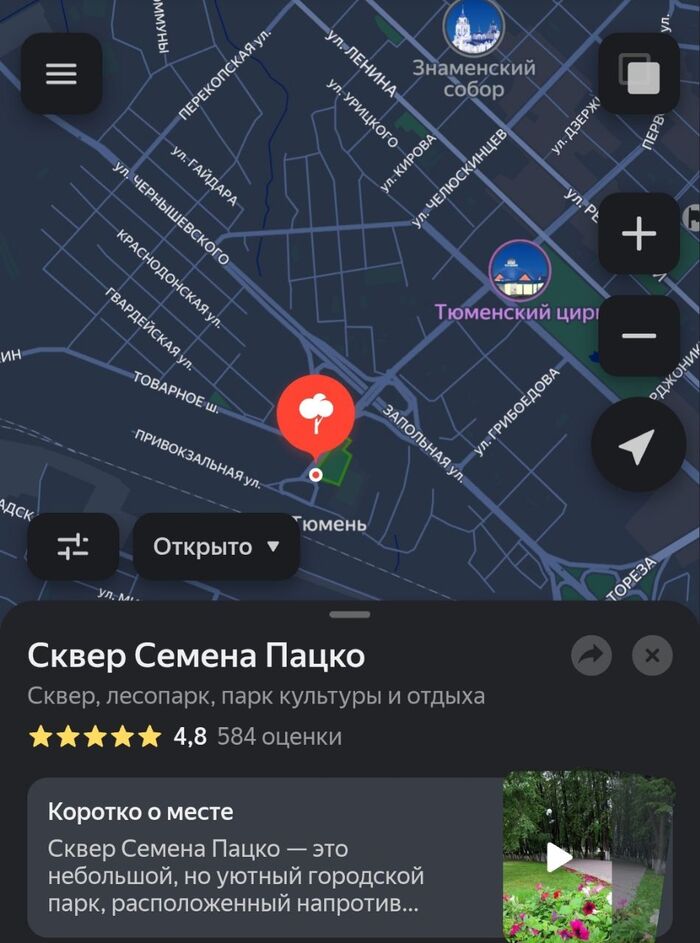Image resolution: width=700 pixels, height=943 pixels.
Task: Play the park video preview
Action: (x=558, y=856)
